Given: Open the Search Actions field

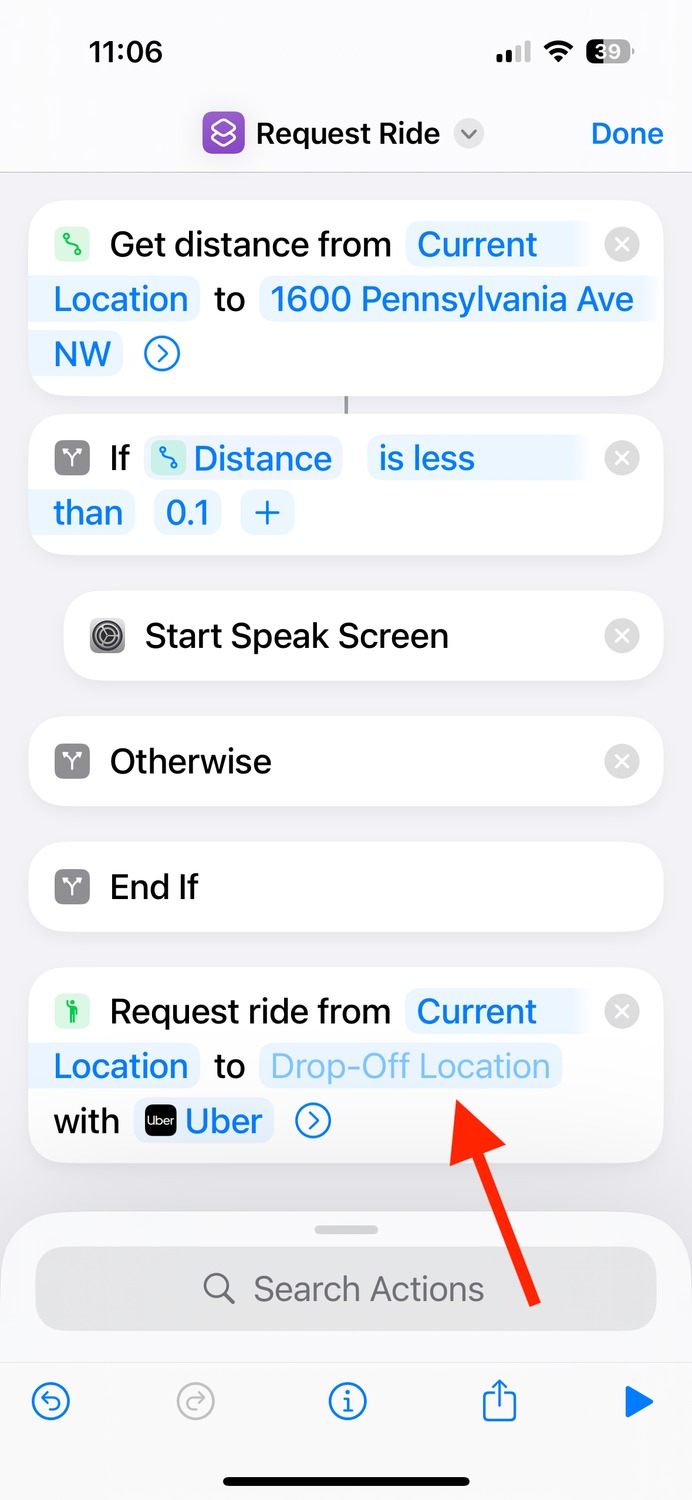Looking at the screenshot, I should (346, 1288).
